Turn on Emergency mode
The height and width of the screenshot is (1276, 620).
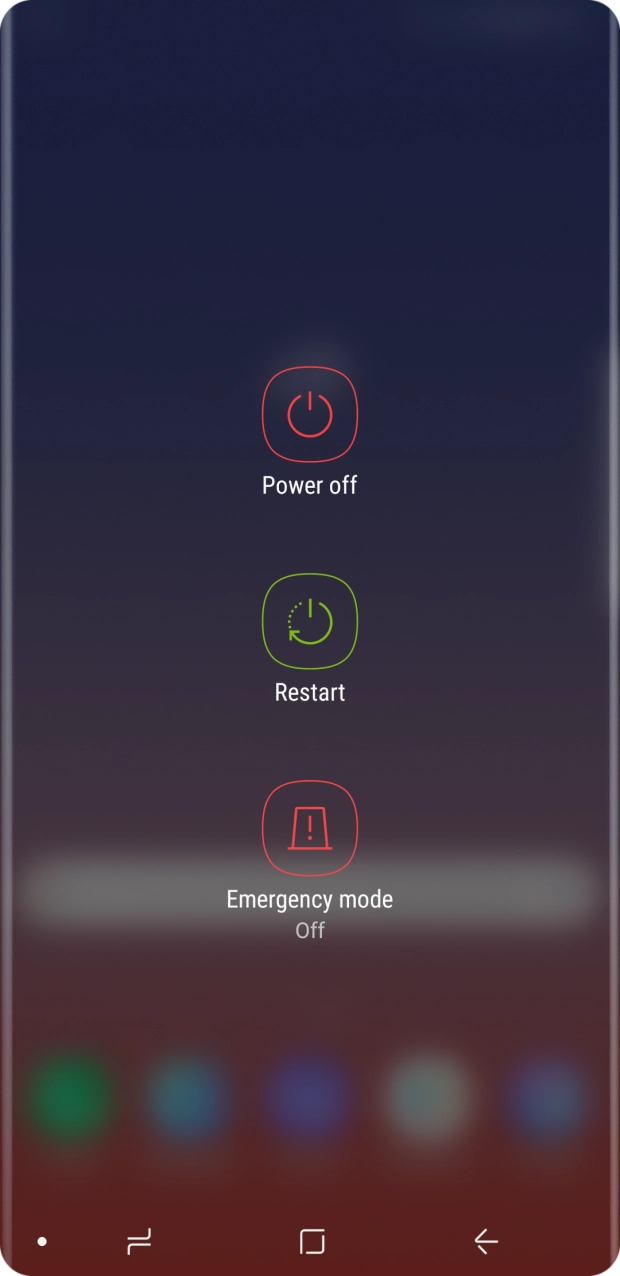[309, 828]
